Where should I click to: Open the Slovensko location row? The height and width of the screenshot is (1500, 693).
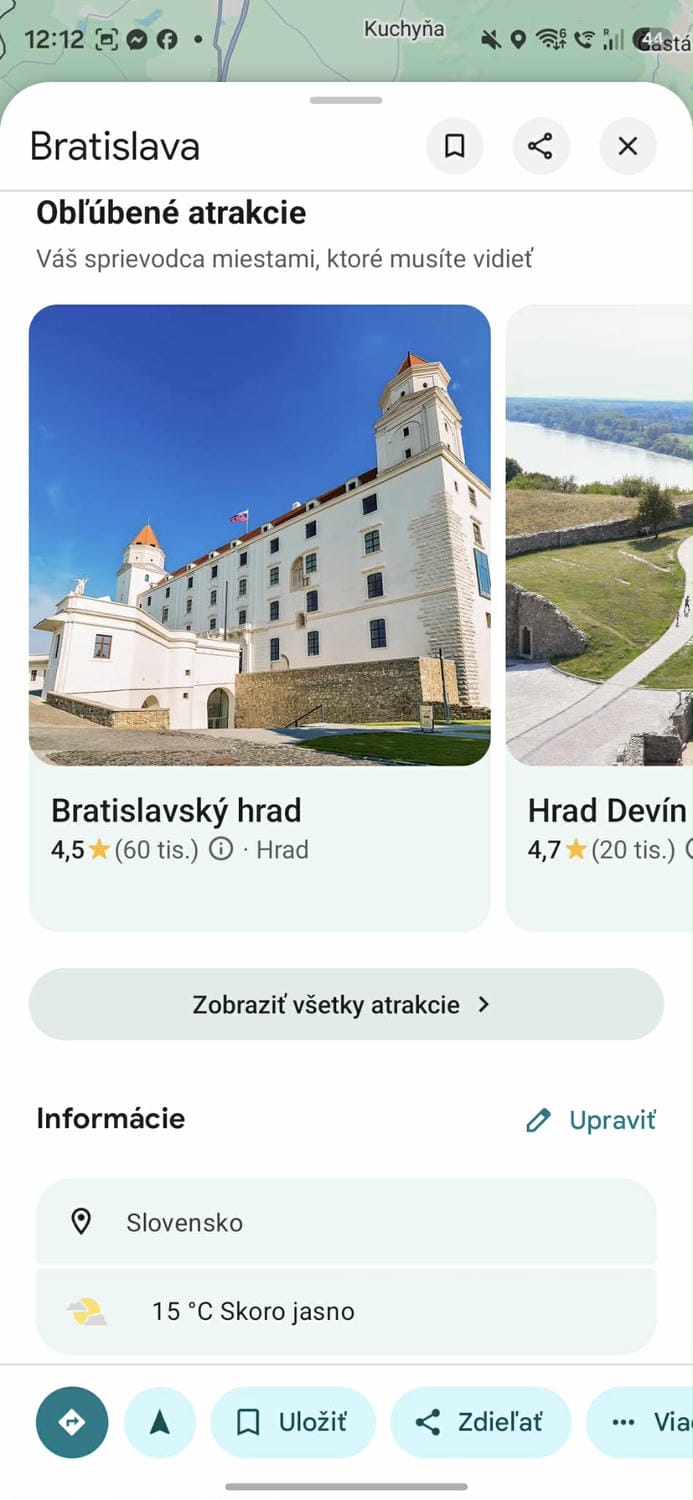346,1222
